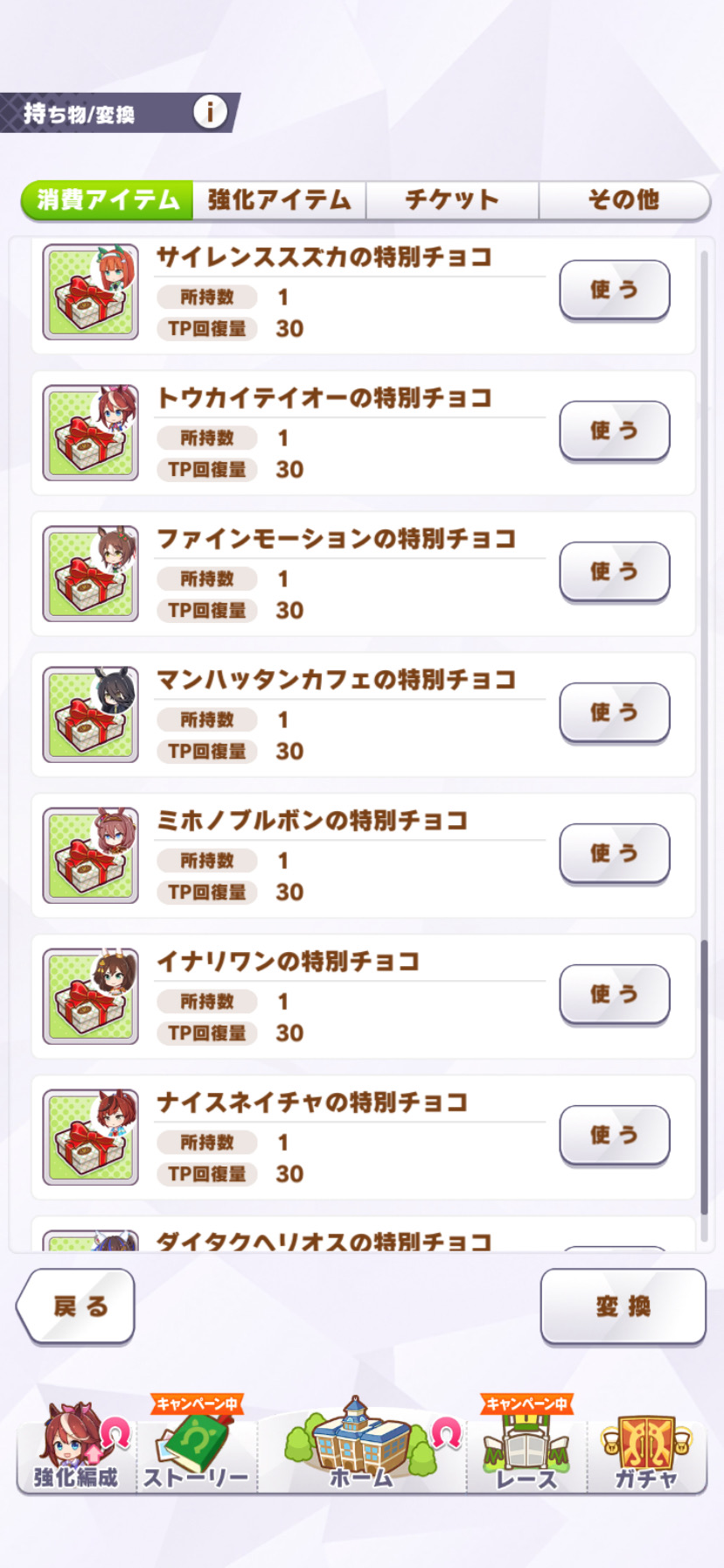Open the info icon beside 持ち物/変換
Viewport: 724px width, 1568px height.
210,112
